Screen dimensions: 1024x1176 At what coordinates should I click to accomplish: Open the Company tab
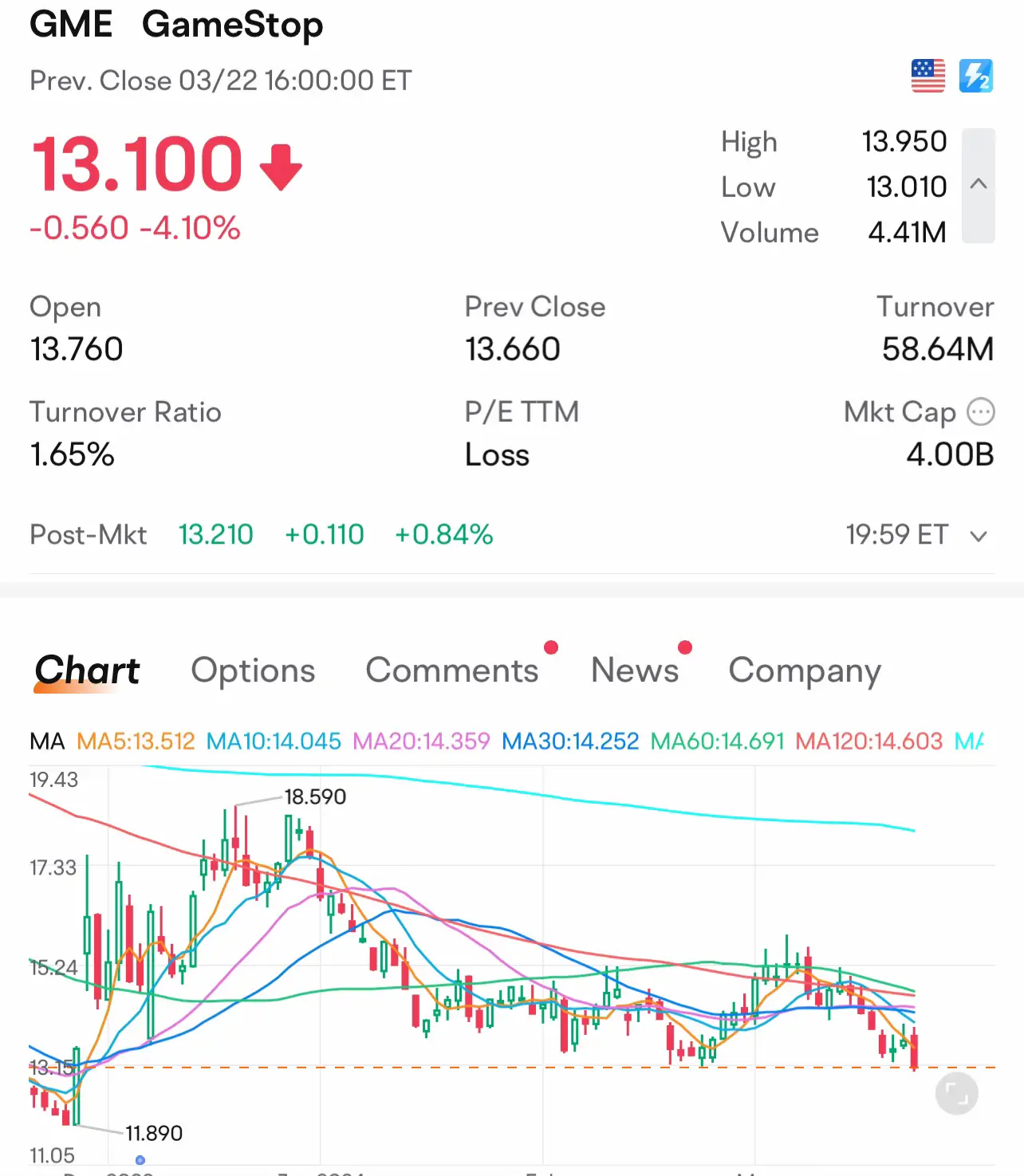[804, 671]
